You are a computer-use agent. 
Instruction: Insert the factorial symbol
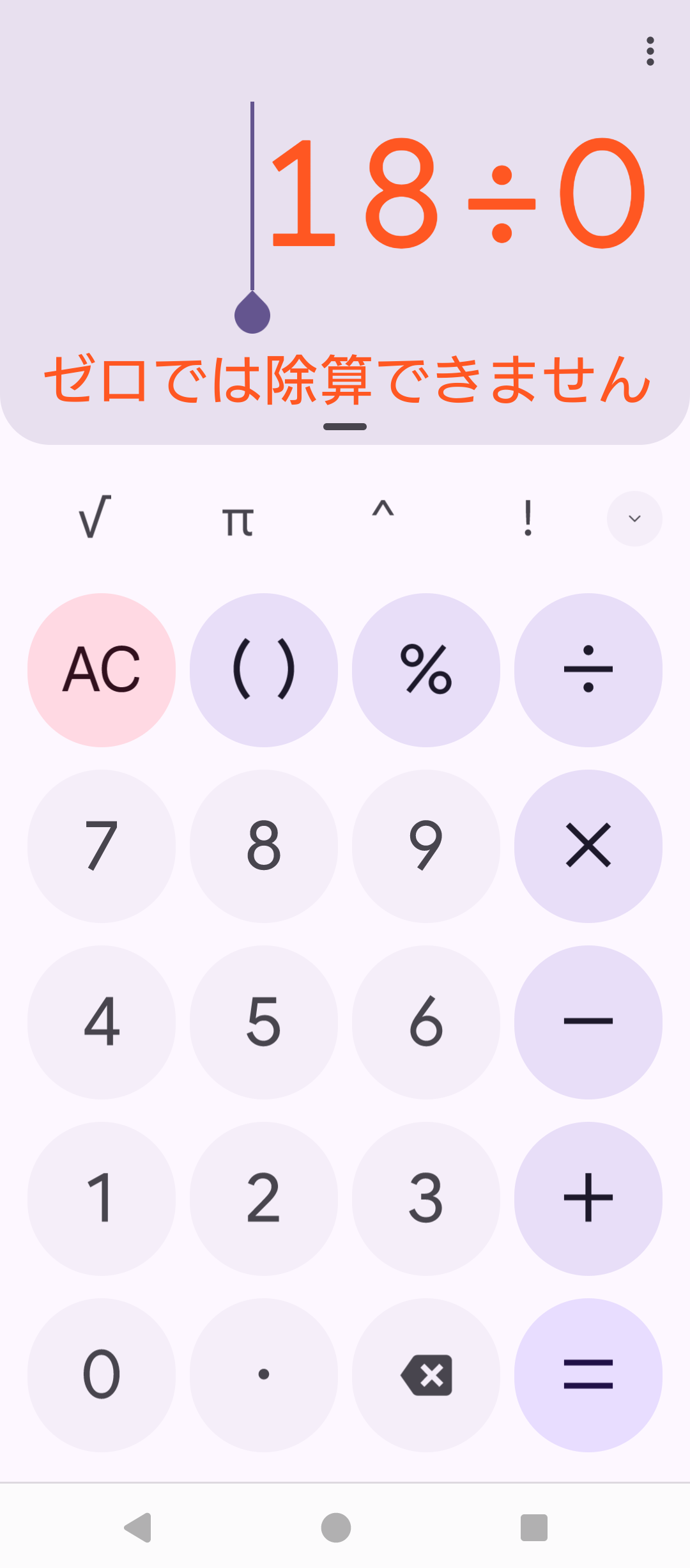pos(528,518)
